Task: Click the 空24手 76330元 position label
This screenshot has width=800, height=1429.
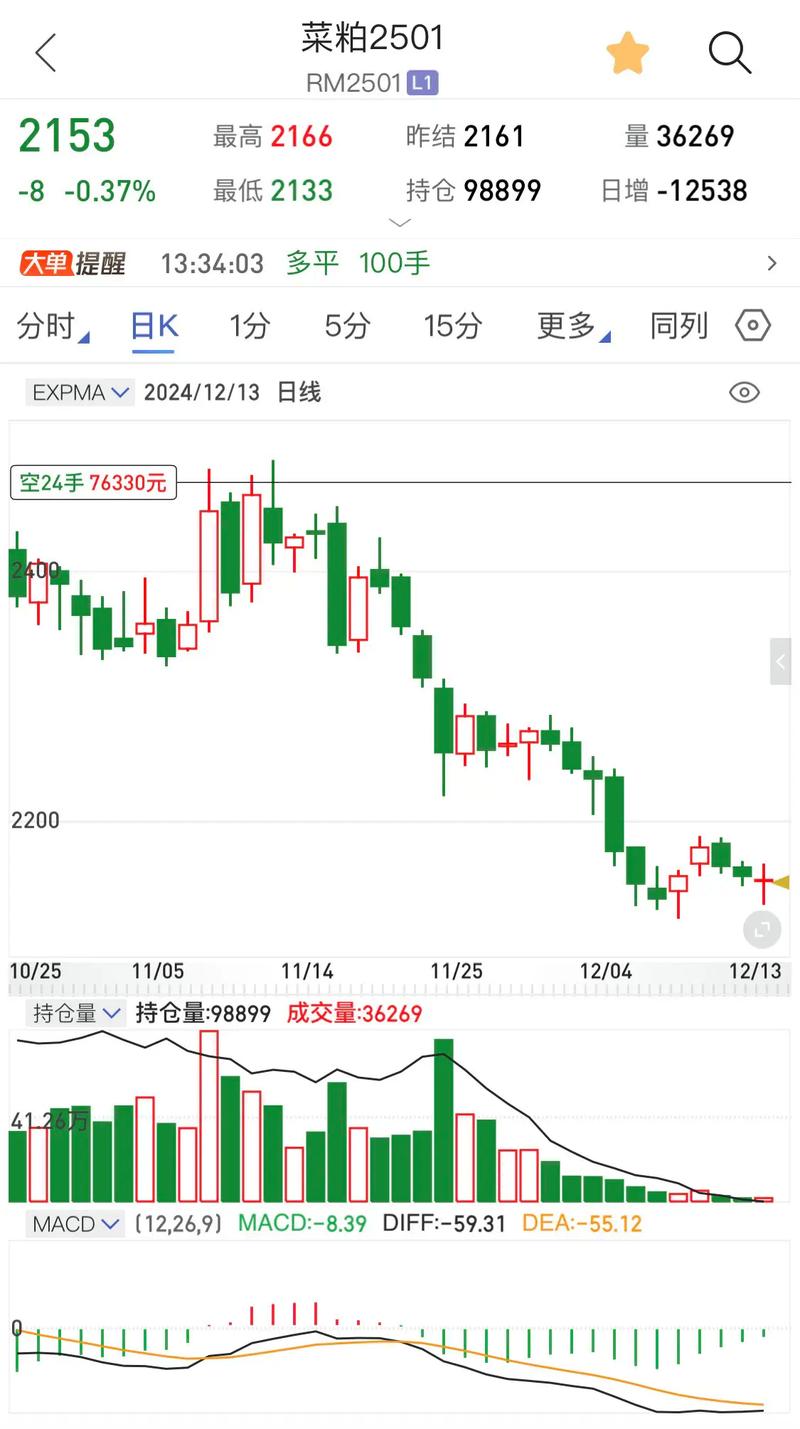Action: click(x=93, y=482)
